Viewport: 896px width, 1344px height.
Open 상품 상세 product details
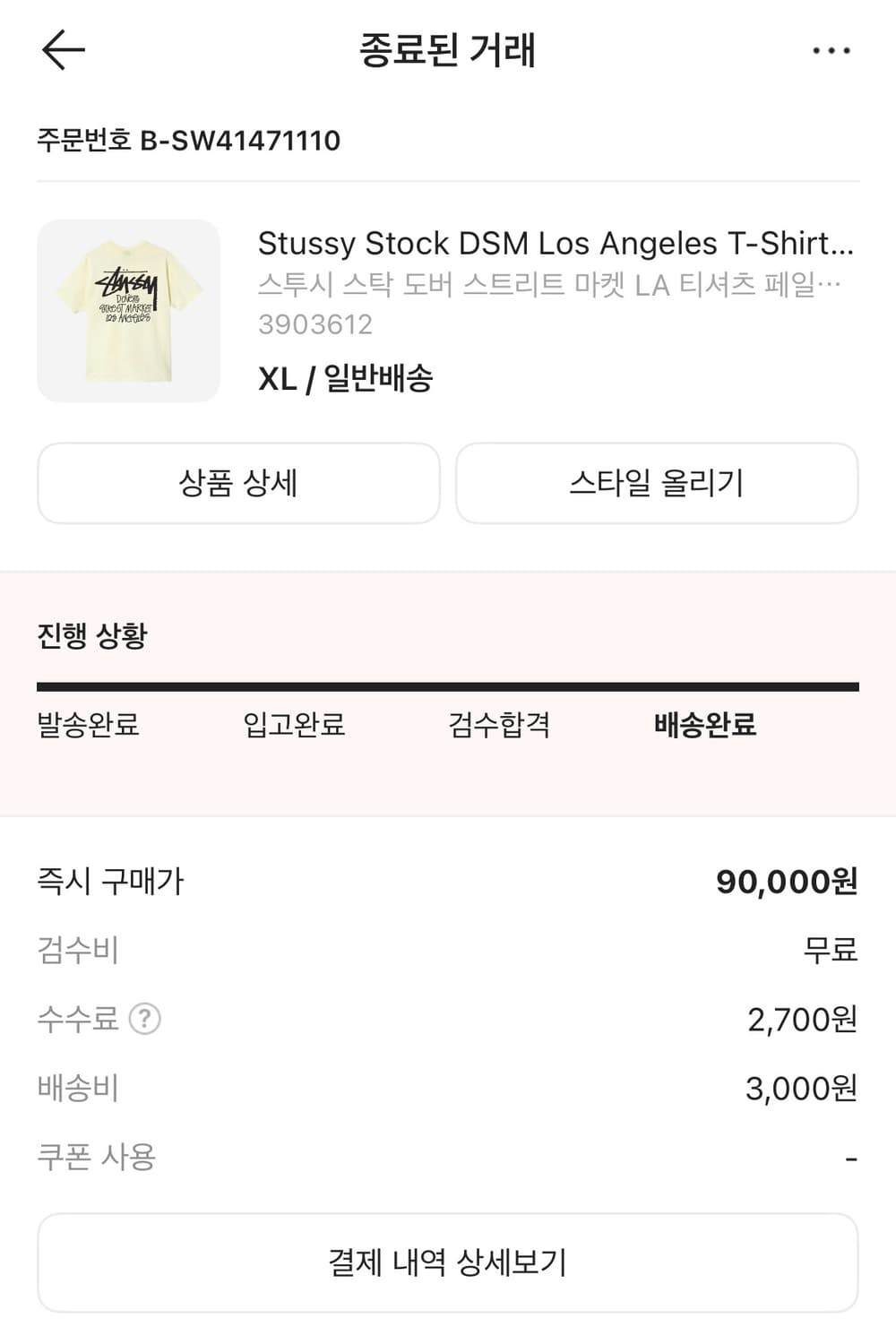coord(237,482)
